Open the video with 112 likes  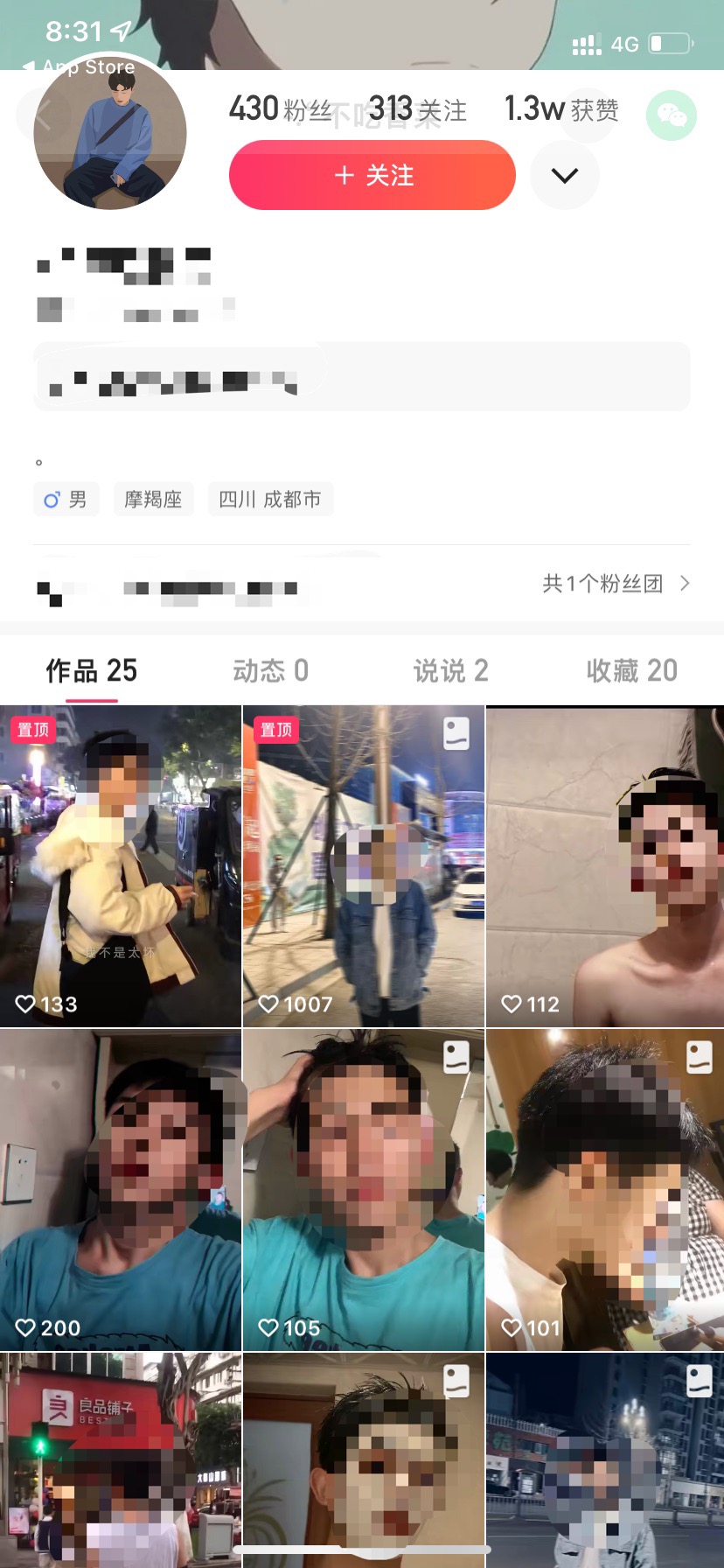click(605, 866)
